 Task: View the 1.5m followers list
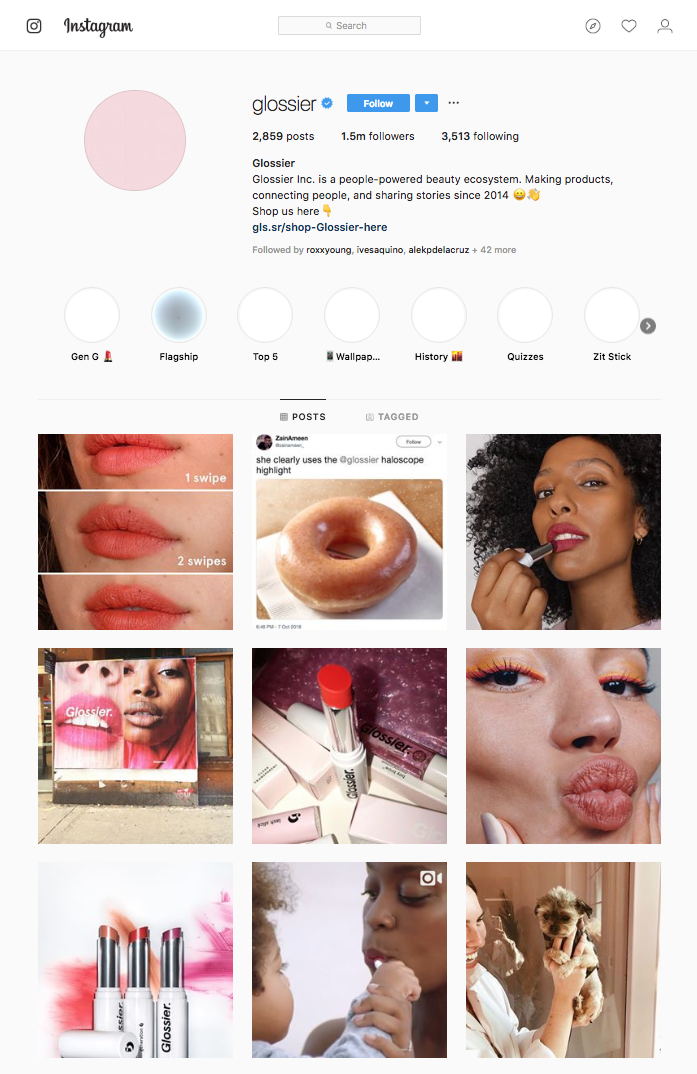377,136
